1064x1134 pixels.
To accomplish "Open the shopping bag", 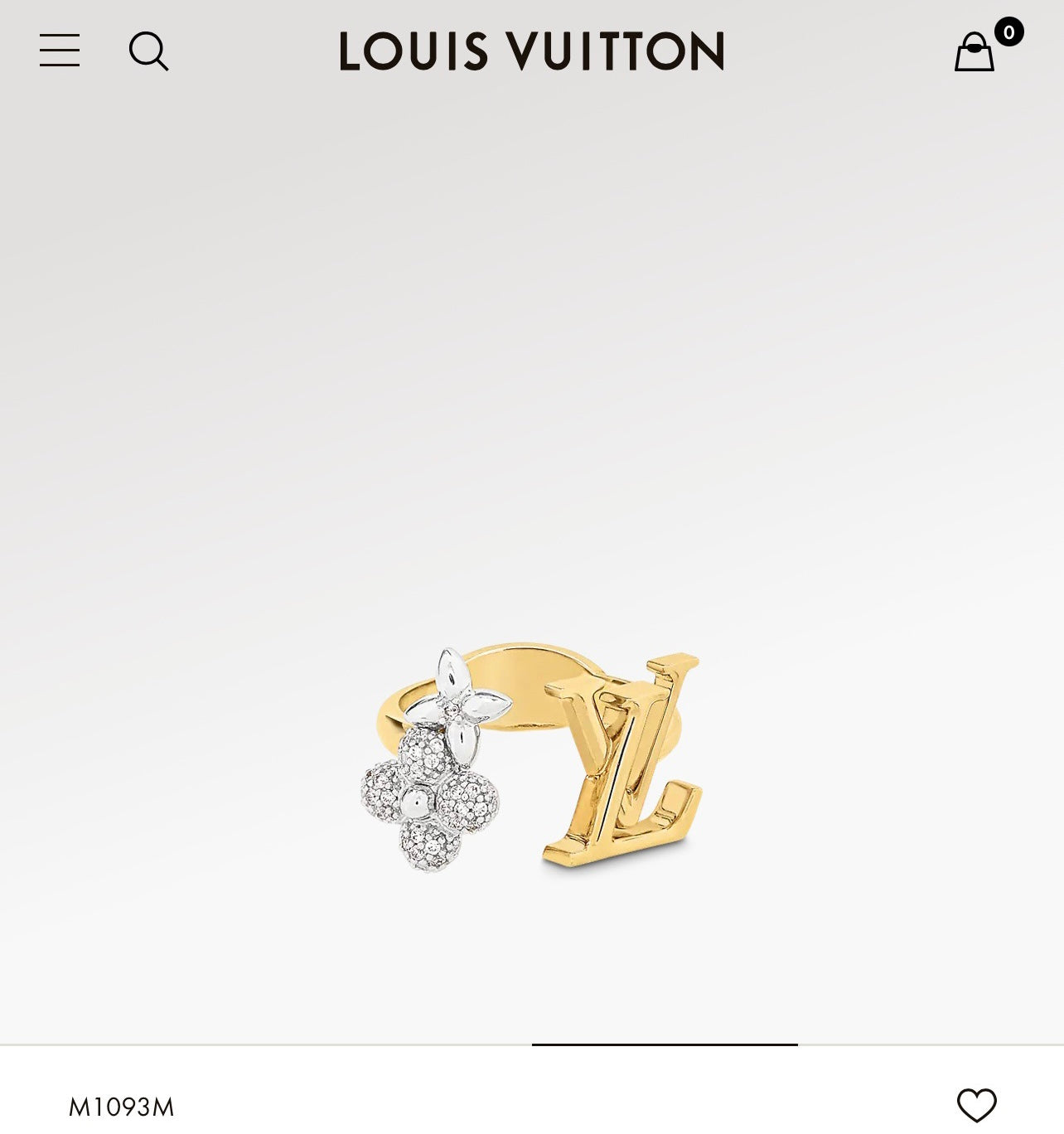I will coord(975,51).
